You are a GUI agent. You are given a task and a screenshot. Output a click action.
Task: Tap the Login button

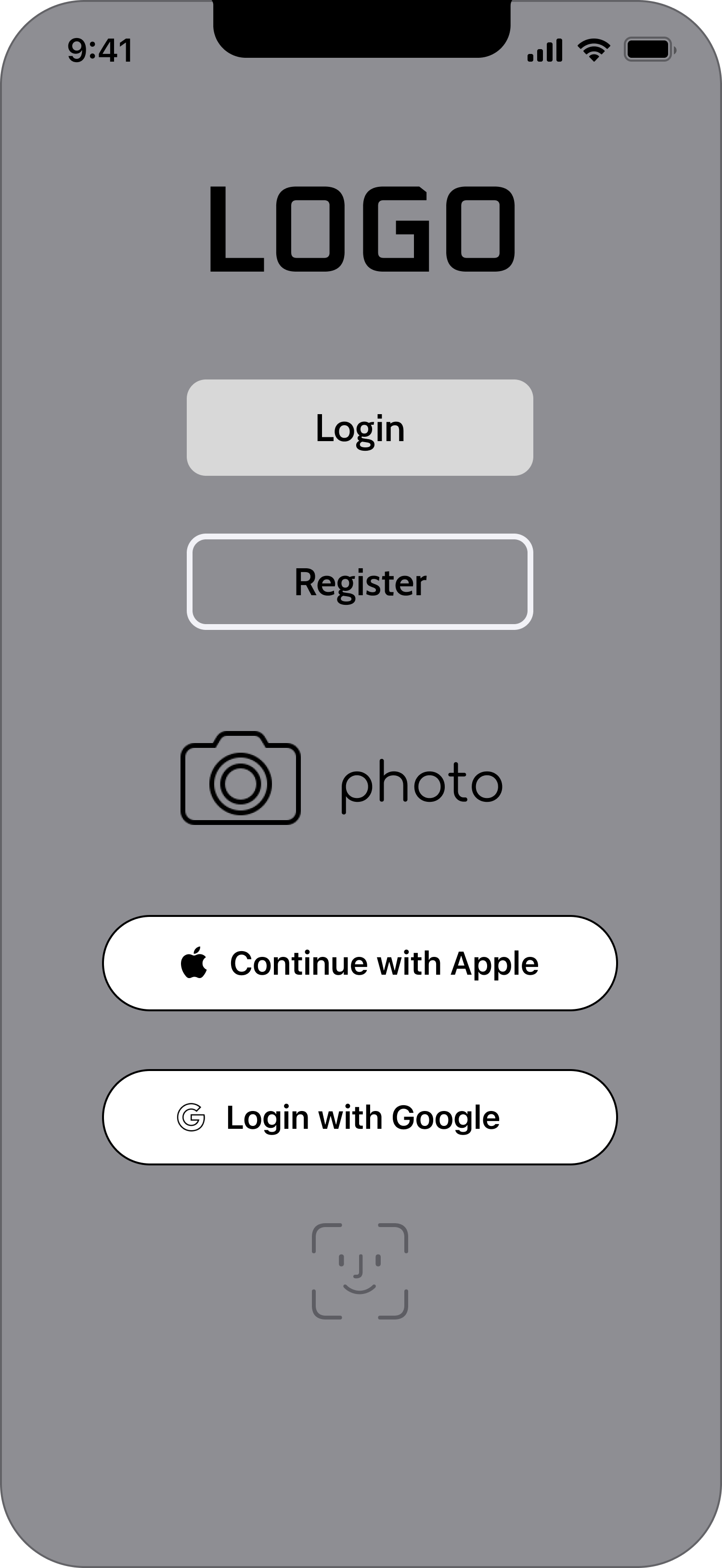pyautogui.click(x=360, y=427)
